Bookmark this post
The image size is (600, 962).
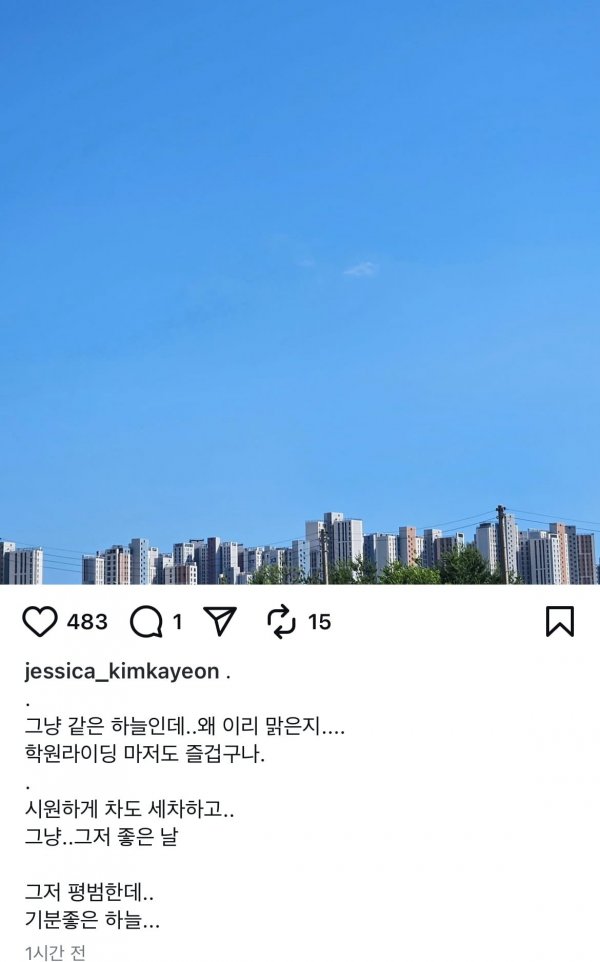(x=560, y=621)
